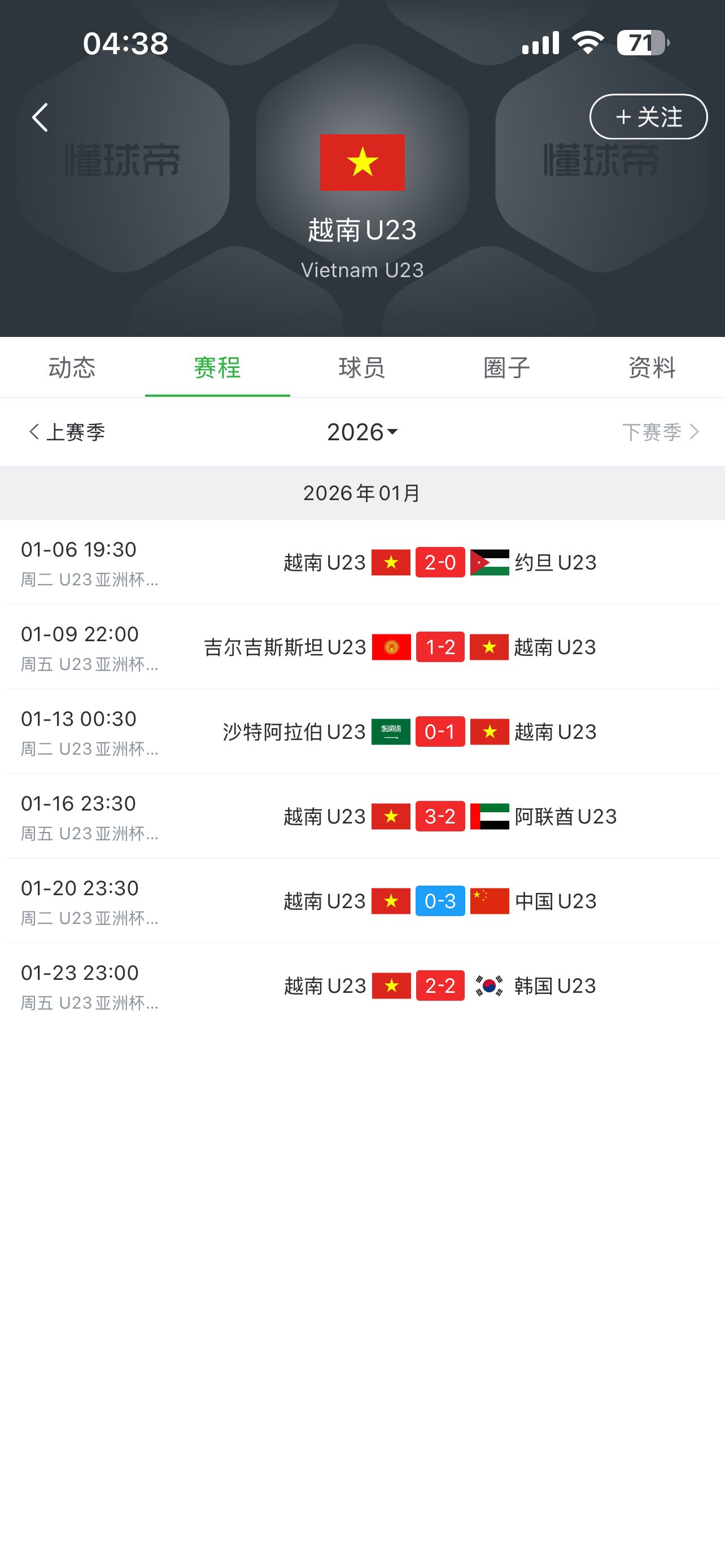Go to 上赛季 schedule
The image size is (725, 1568).
(x=67, y=432)
